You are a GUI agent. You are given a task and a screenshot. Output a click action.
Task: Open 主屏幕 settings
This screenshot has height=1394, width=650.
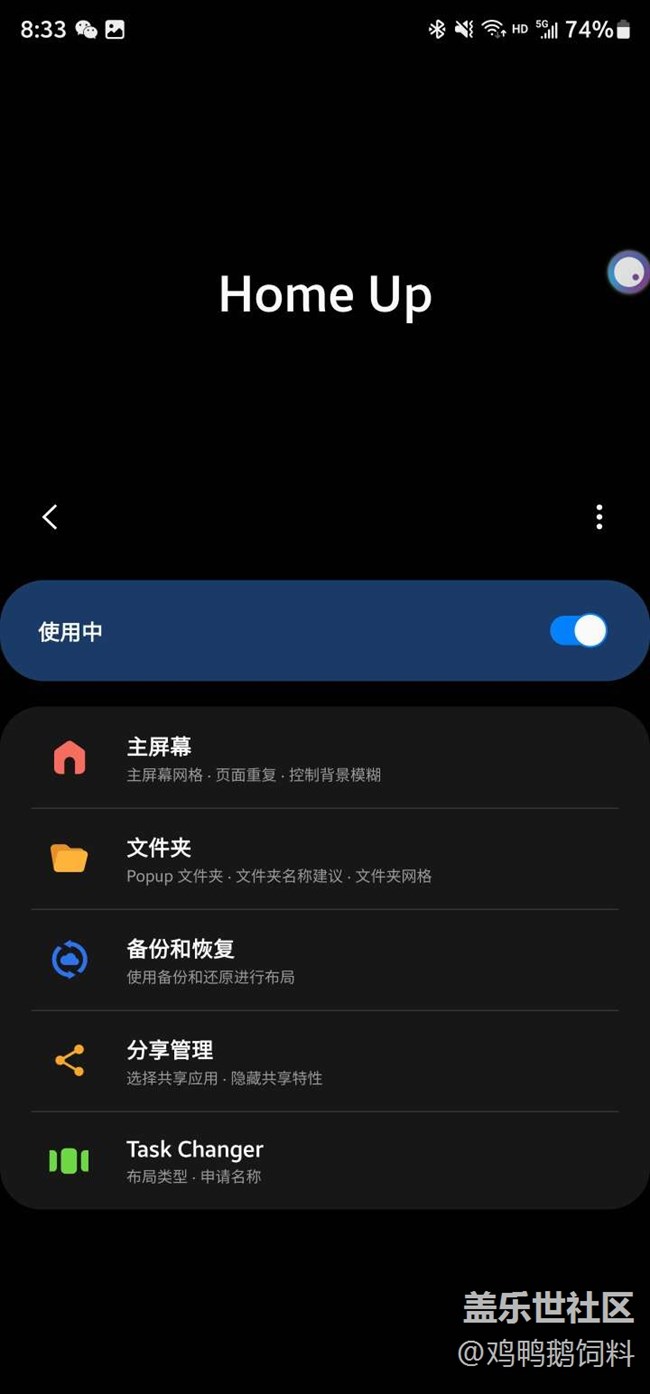[x=325, y=759]
